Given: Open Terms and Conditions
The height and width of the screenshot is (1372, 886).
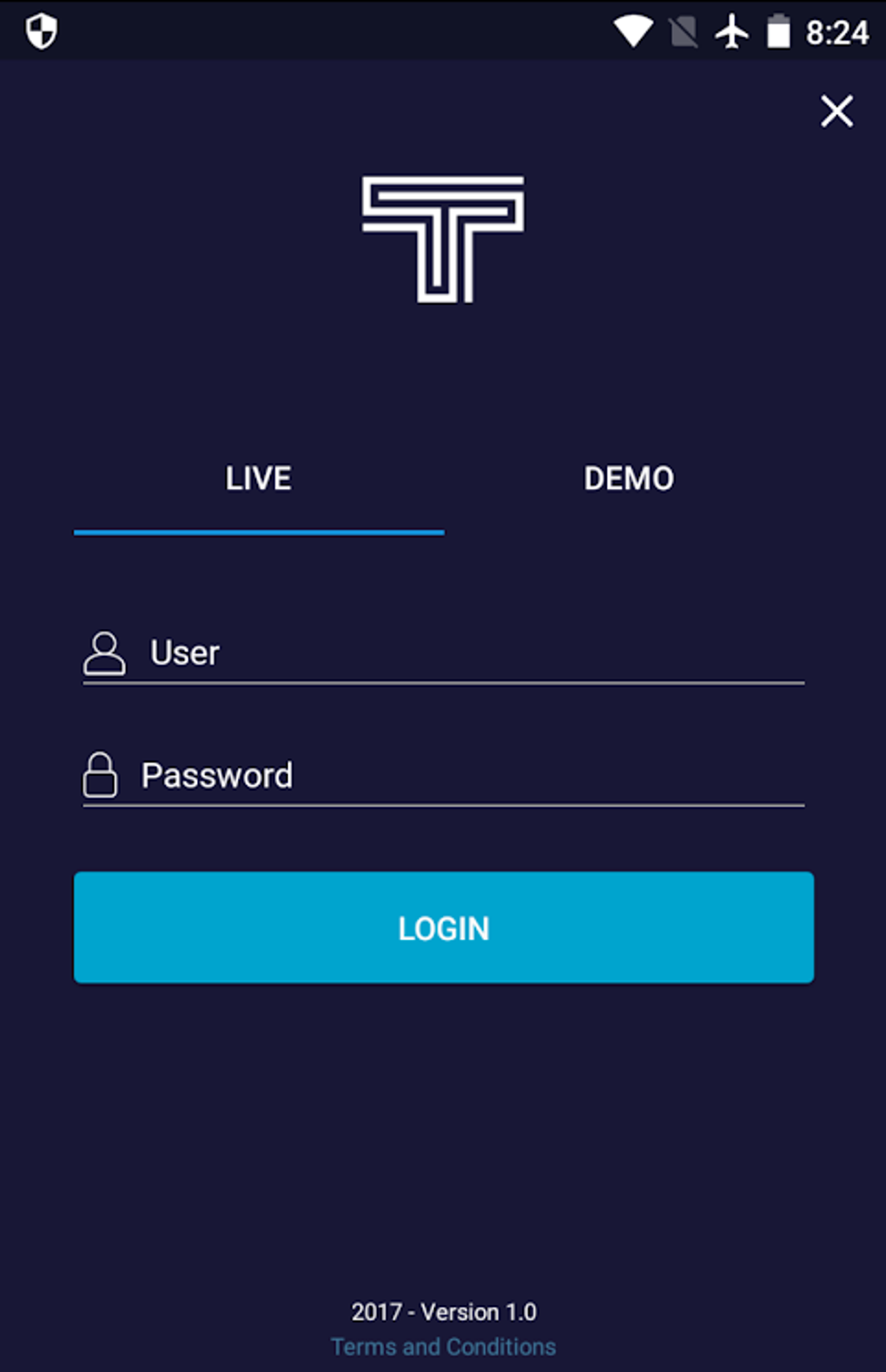Looking at the screenshot, I should click(x=443, y=1347).
